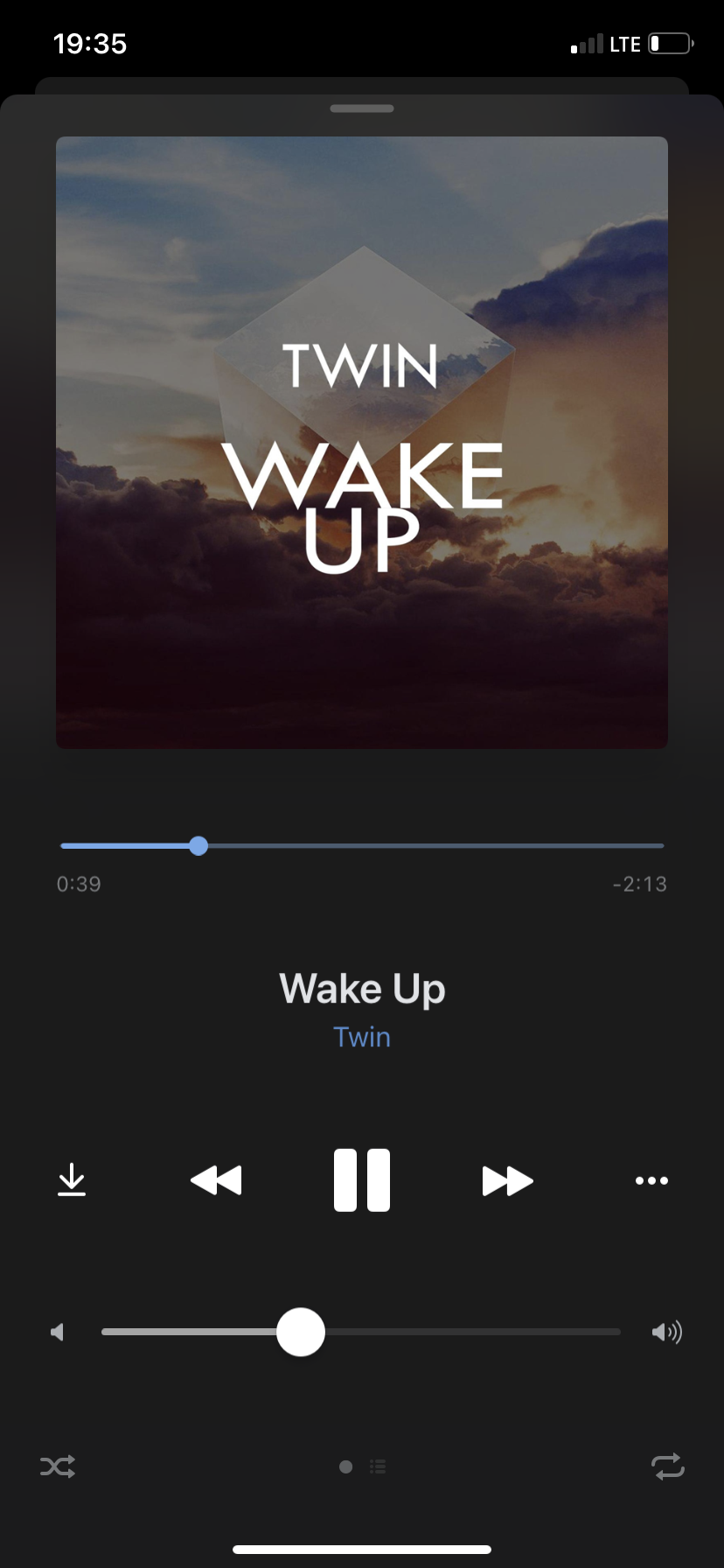724x1568 pixels.
Task: Open the artist page for Twin
Action: (362, 1037)
